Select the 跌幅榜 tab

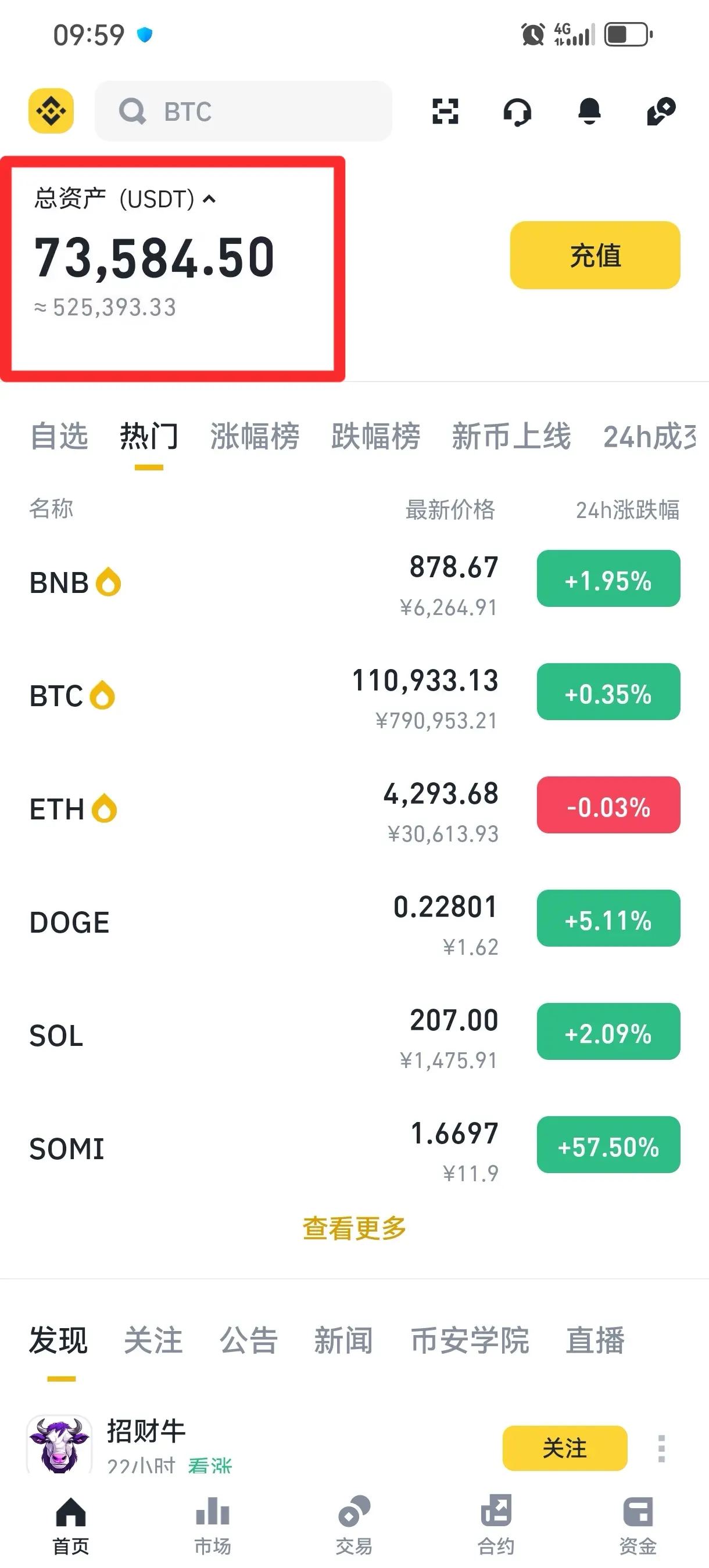point(375,437)
